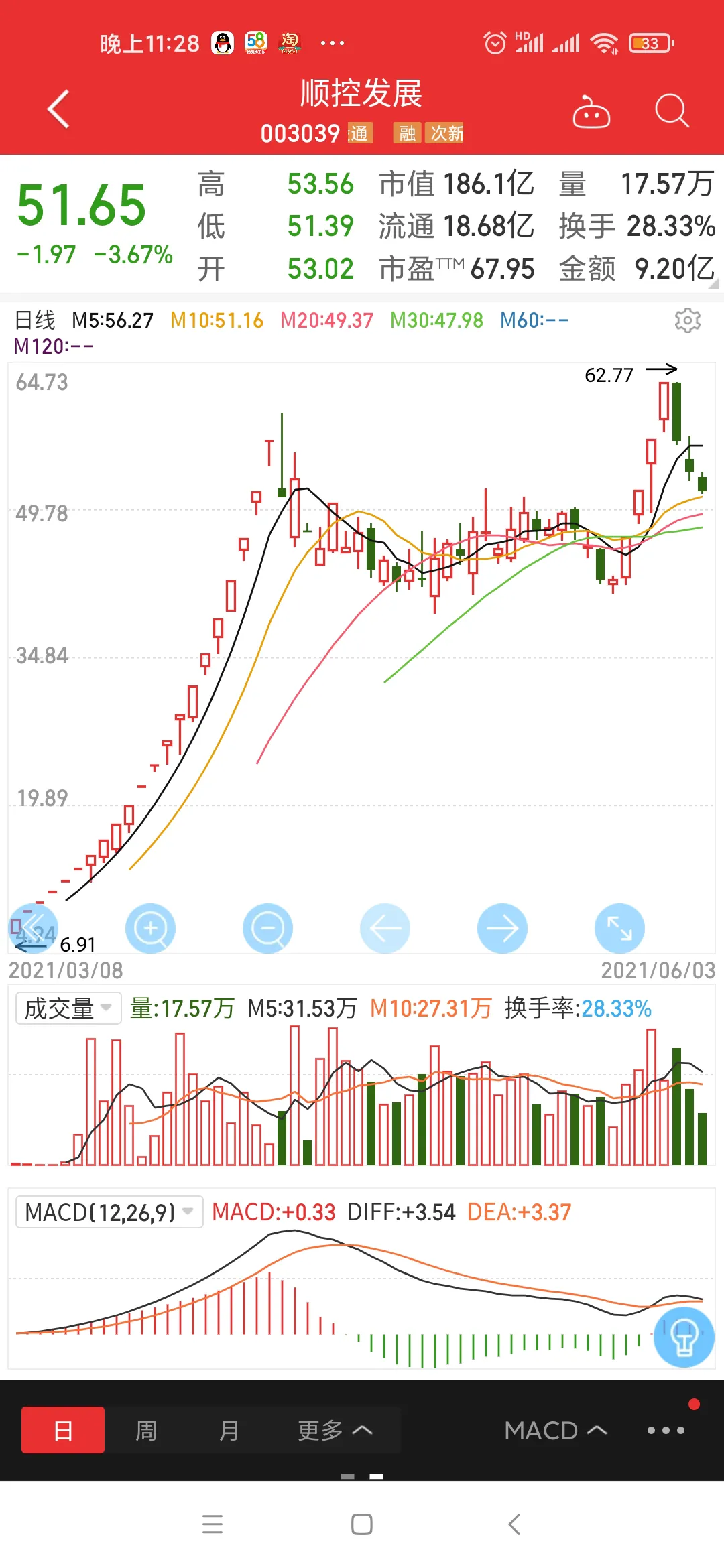
Task: Move chart right with arrow button
Action: [502, 929]
